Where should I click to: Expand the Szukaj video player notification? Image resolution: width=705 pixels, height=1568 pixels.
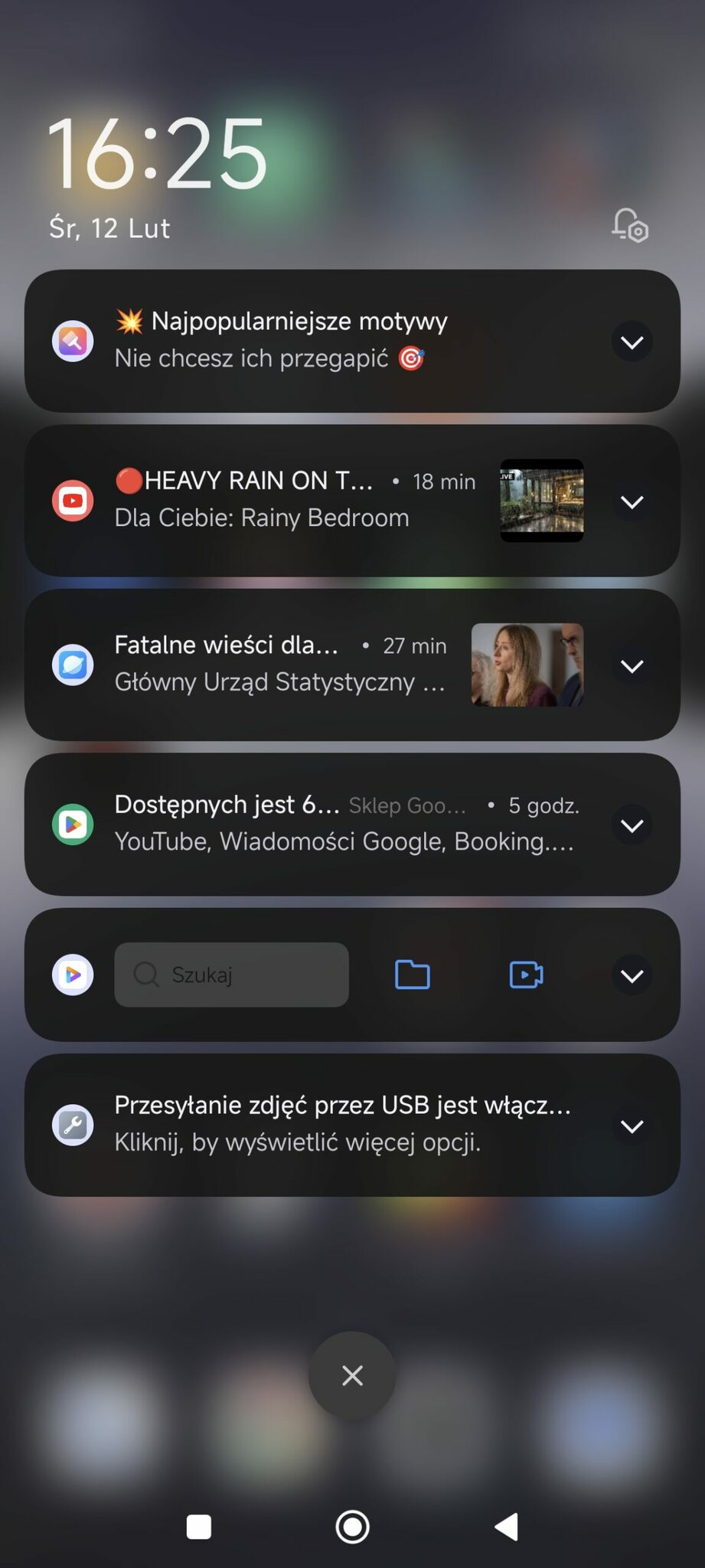(632, 976)
